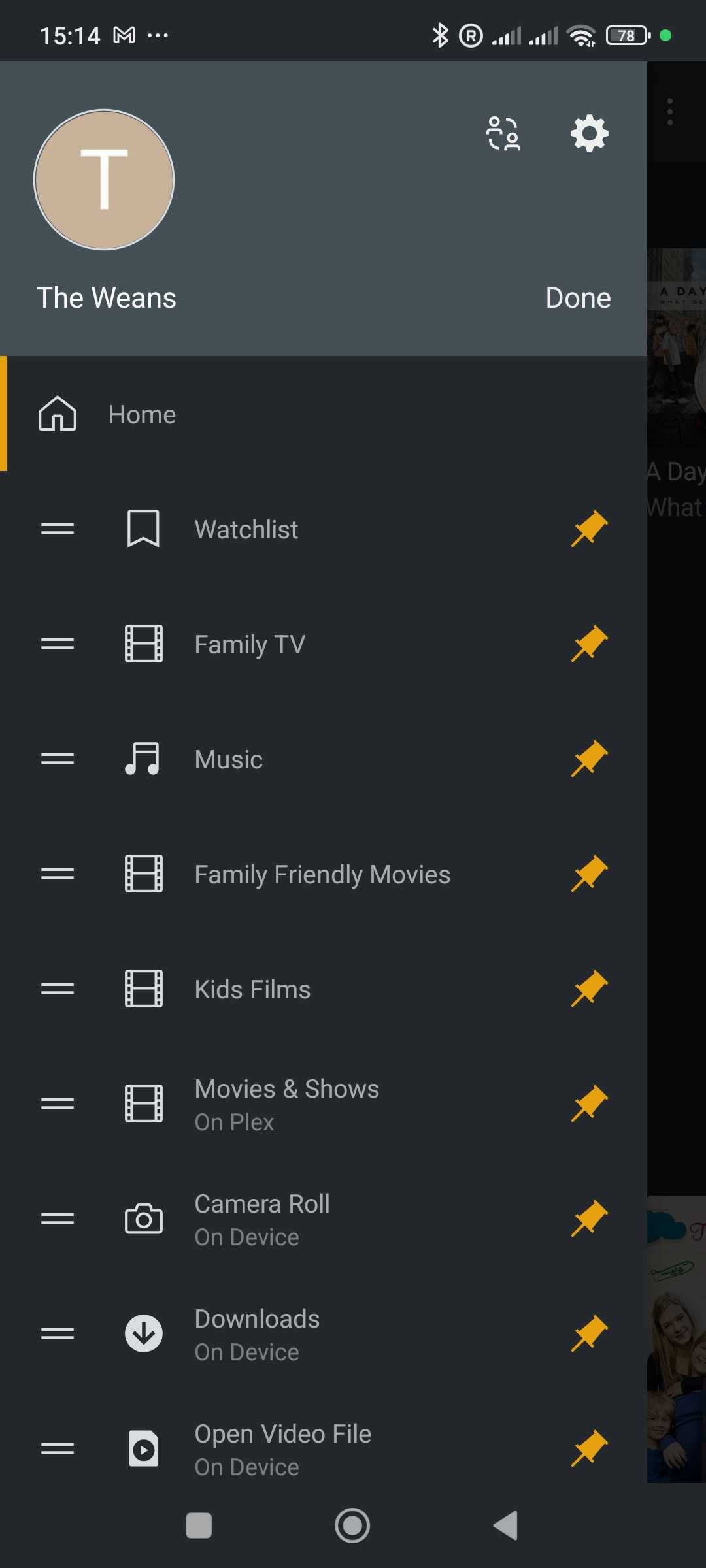Unpin the Downloads source
This screenshot has height=1568, width=706.
(589, 1334)
